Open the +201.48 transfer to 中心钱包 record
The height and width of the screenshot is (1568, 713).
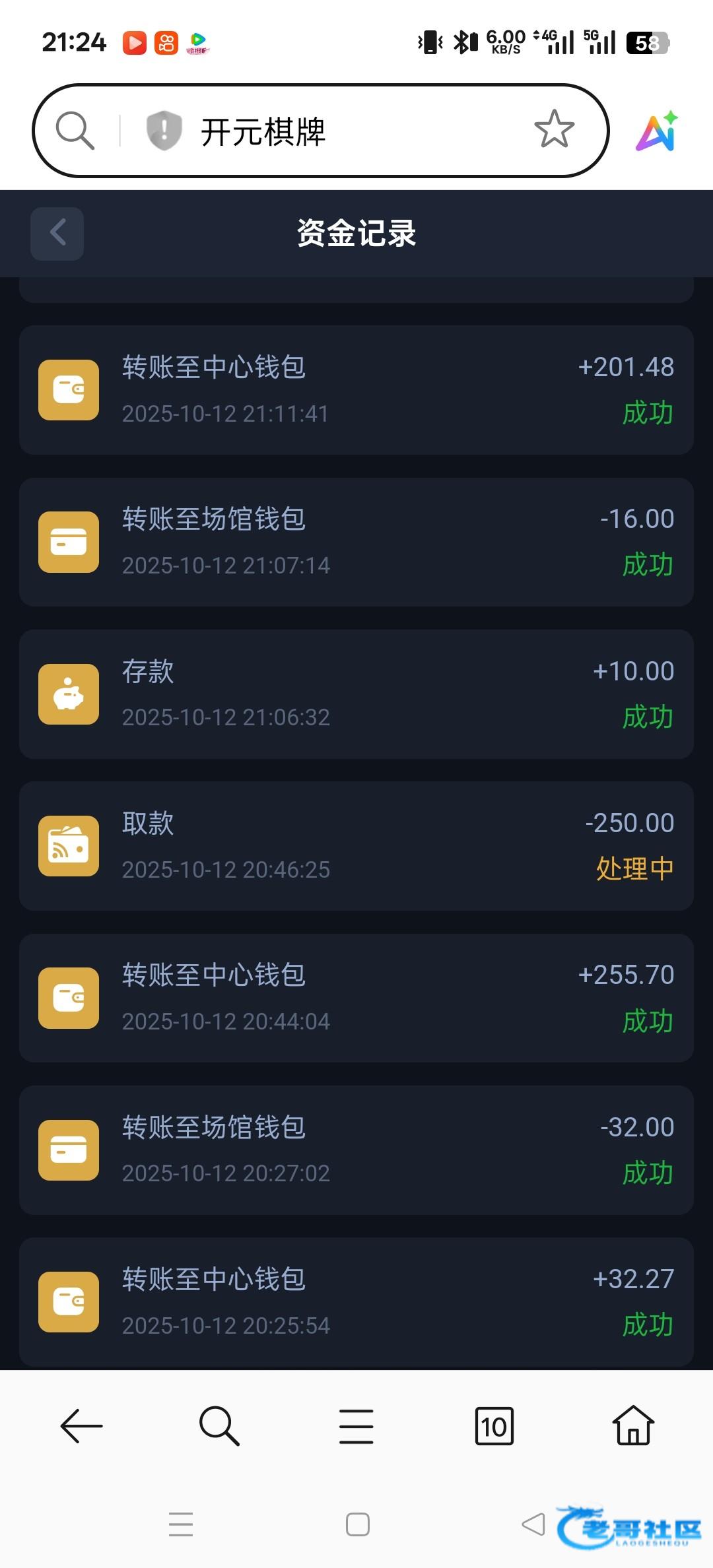coord(356,390)
